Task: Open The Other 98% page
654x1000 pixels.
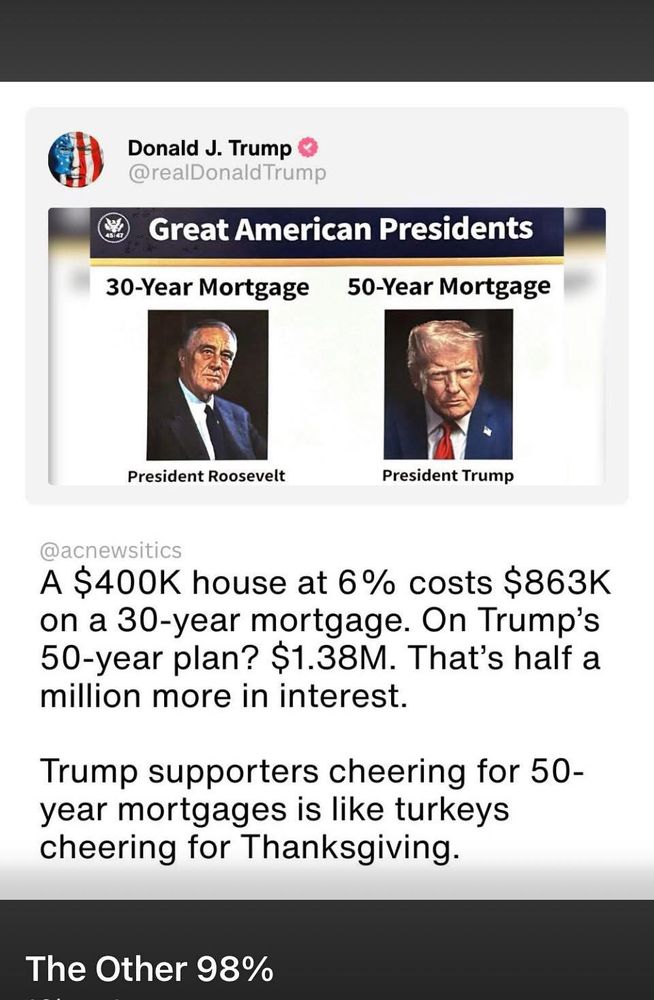Action: pos(149,968)
